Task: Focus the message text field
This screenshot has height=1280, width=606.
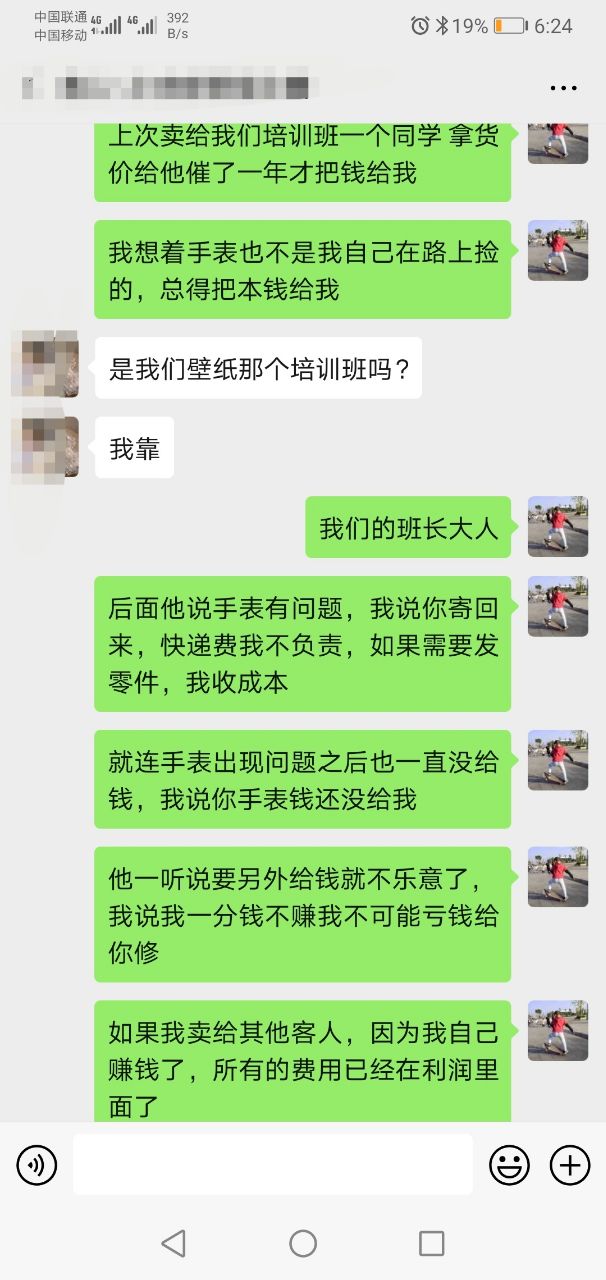Action: click(272, 1165)
